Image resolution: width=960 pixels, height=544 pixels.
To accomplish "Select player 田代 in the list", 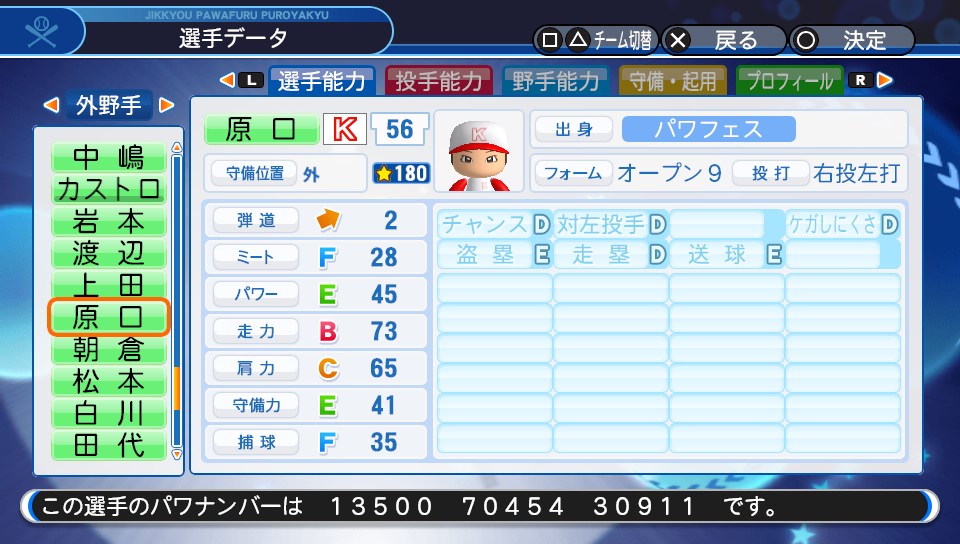I will point(109,446).
